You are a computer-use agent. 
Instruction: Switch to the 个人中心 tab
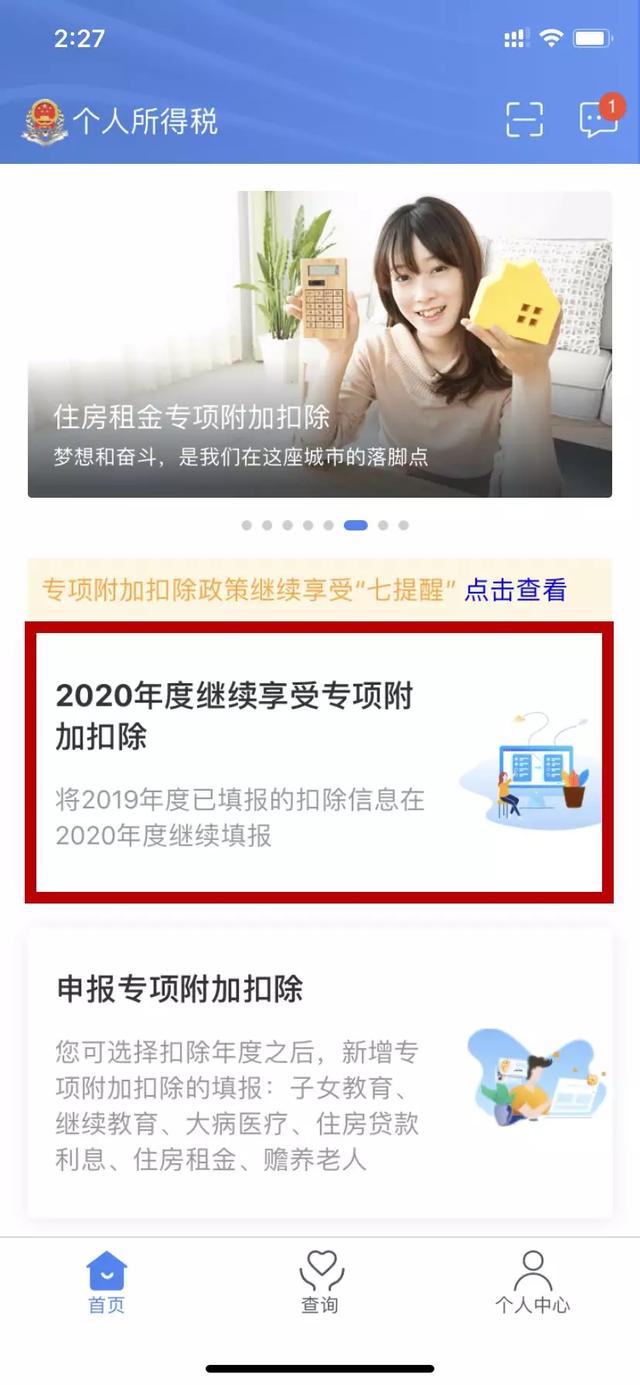(x=532, y=1282)
